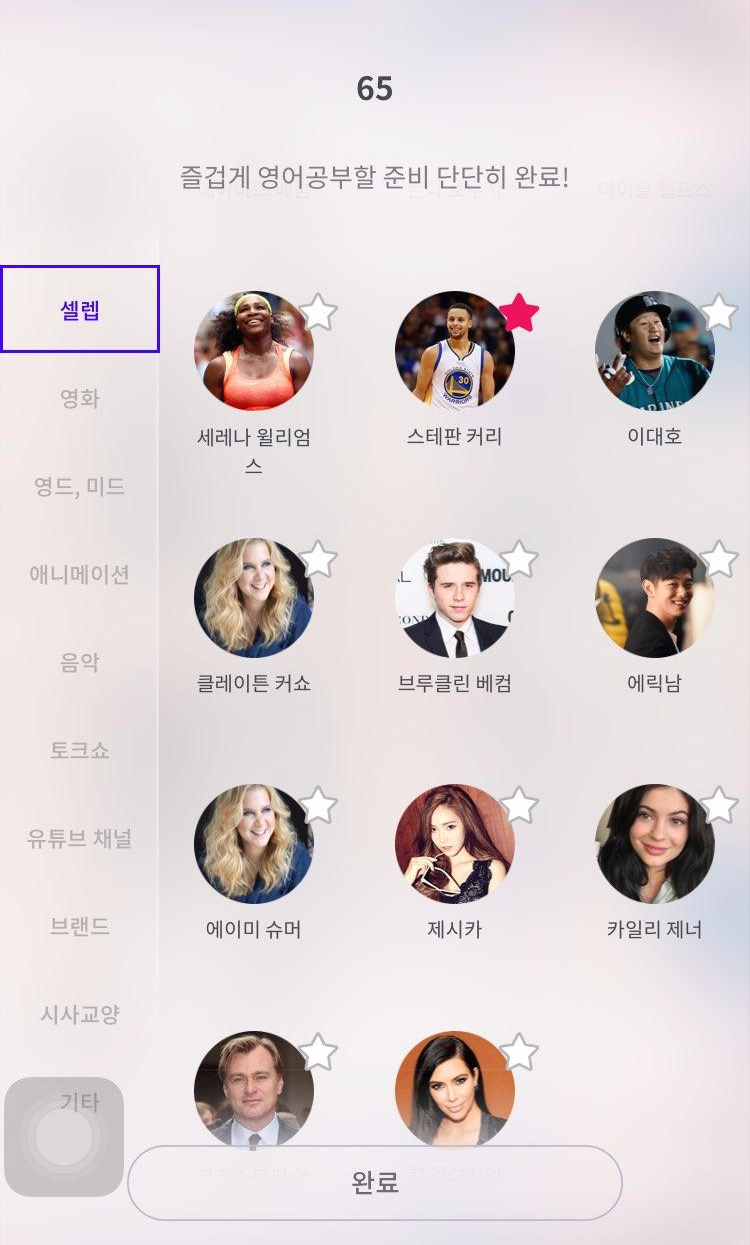Switch to the 영화 category
750x1245 pixels.
[79, 399]
